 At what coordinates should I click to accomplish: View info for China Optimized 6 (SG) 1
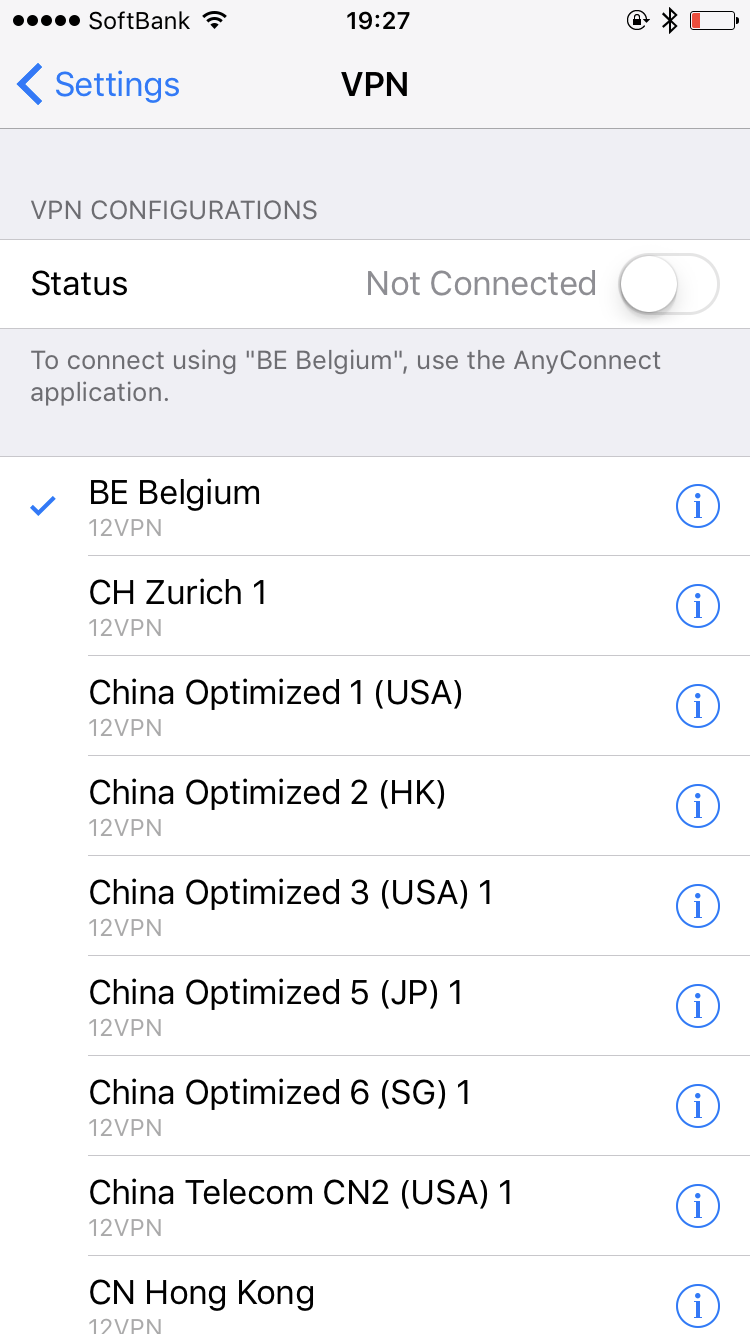pyautogui.click(x=698, y=1106)
